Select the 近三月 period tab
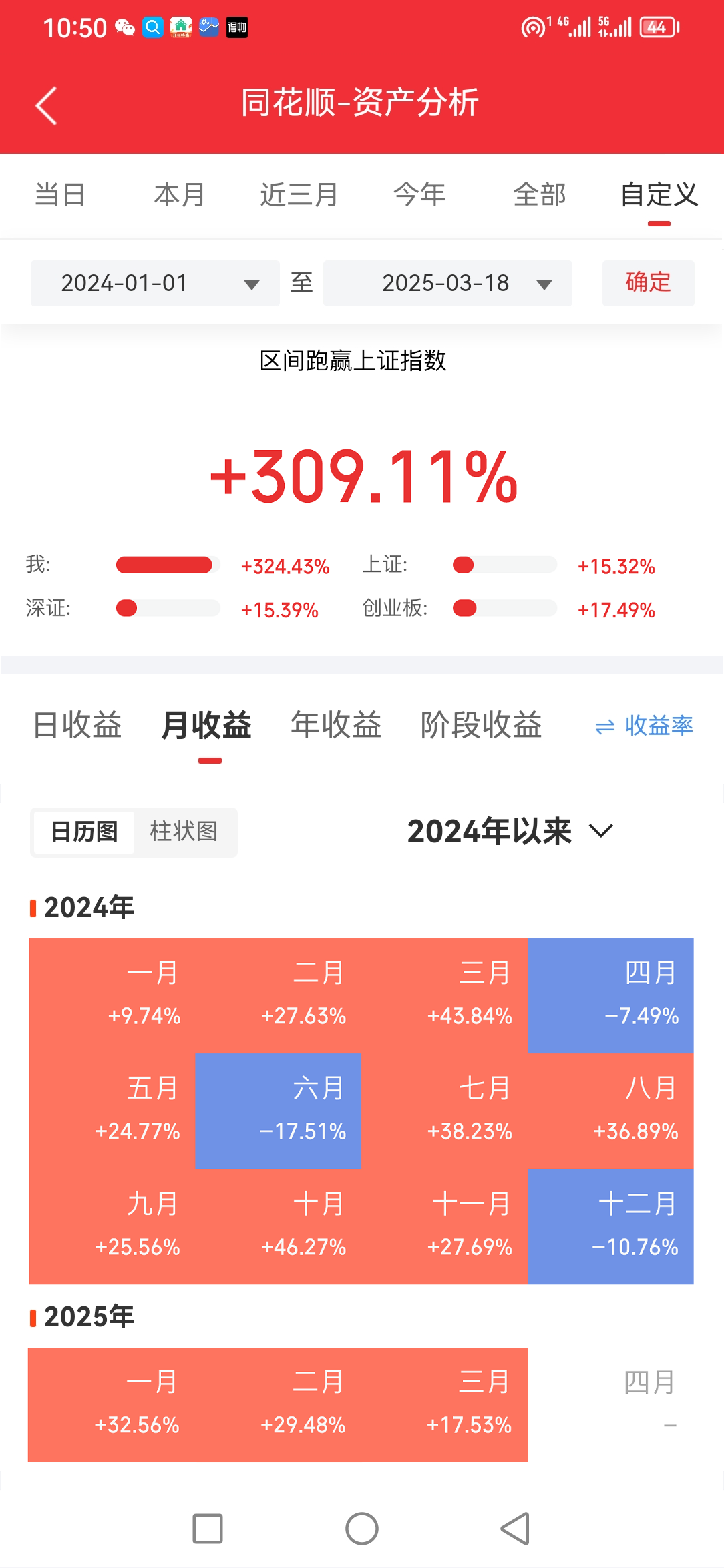724x1568 pixels. [299, 195]
